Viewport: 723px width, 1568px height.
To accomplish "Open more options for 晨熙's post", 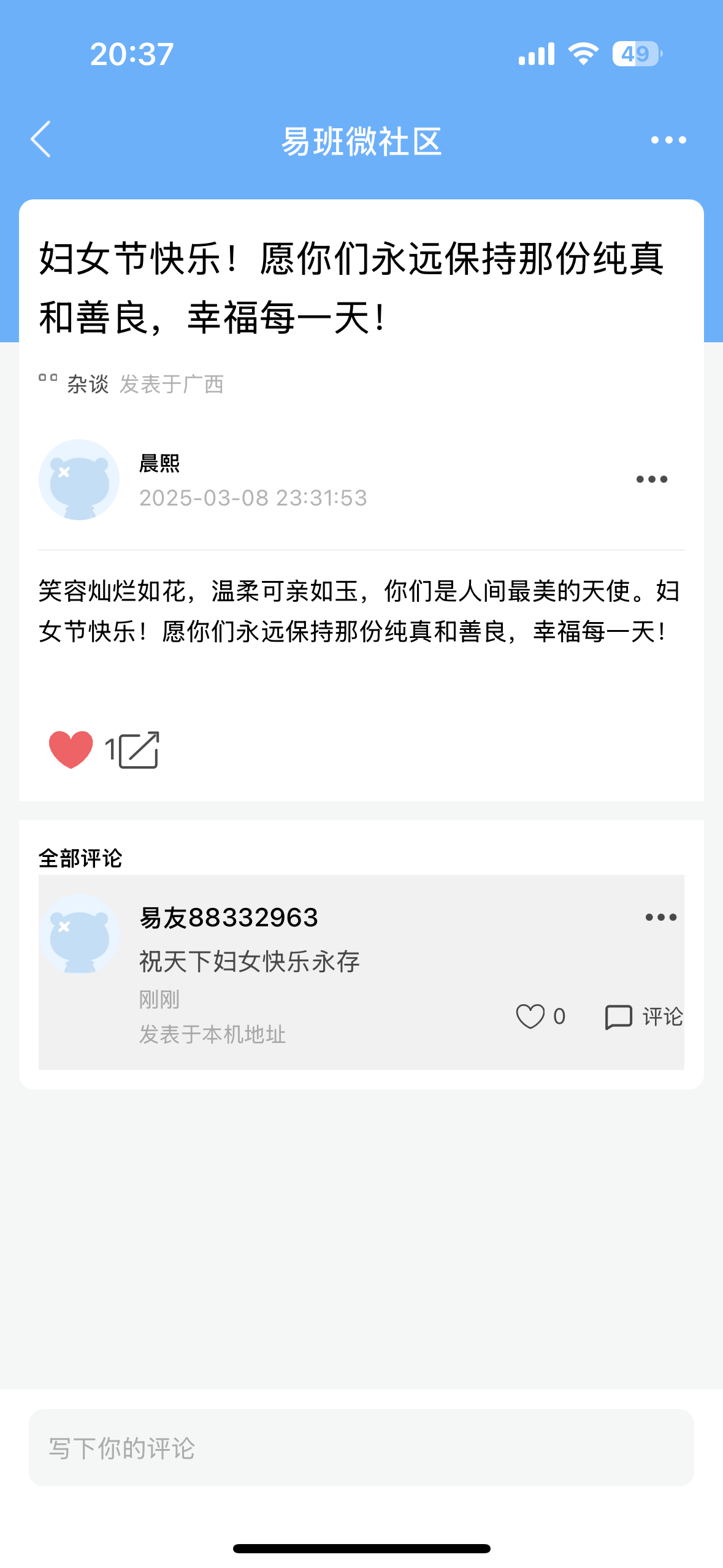I will pos(651,480).
